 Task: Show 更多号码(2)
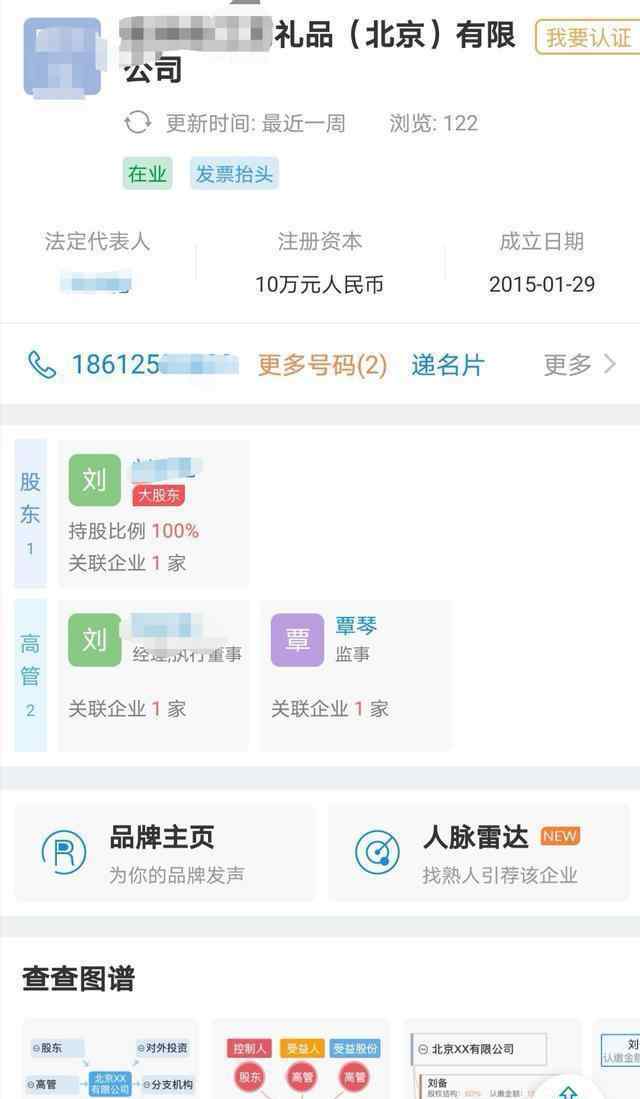[322, 364]
